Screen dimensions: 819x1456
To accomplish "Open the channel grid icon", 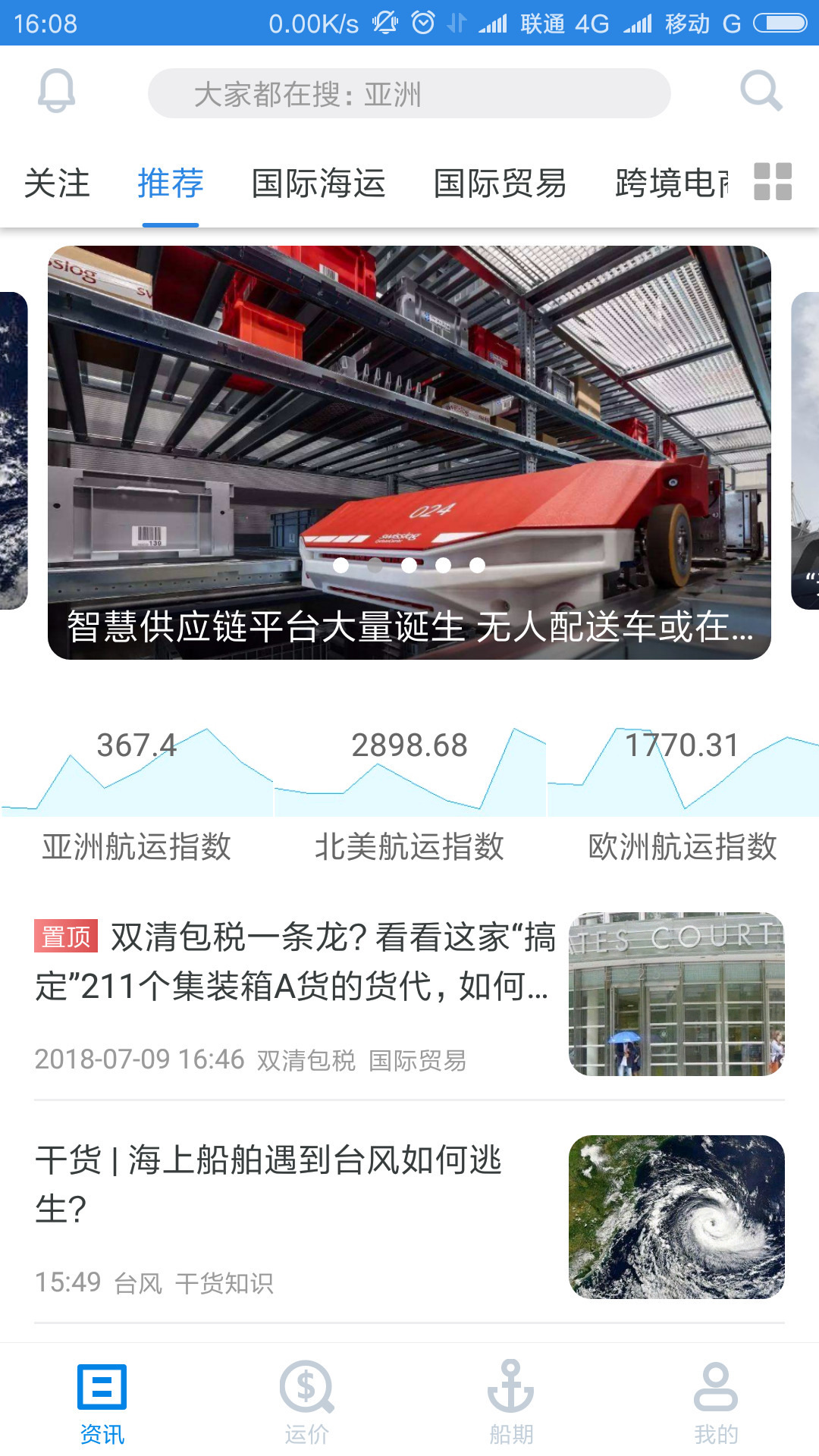I will click(773, 182).
